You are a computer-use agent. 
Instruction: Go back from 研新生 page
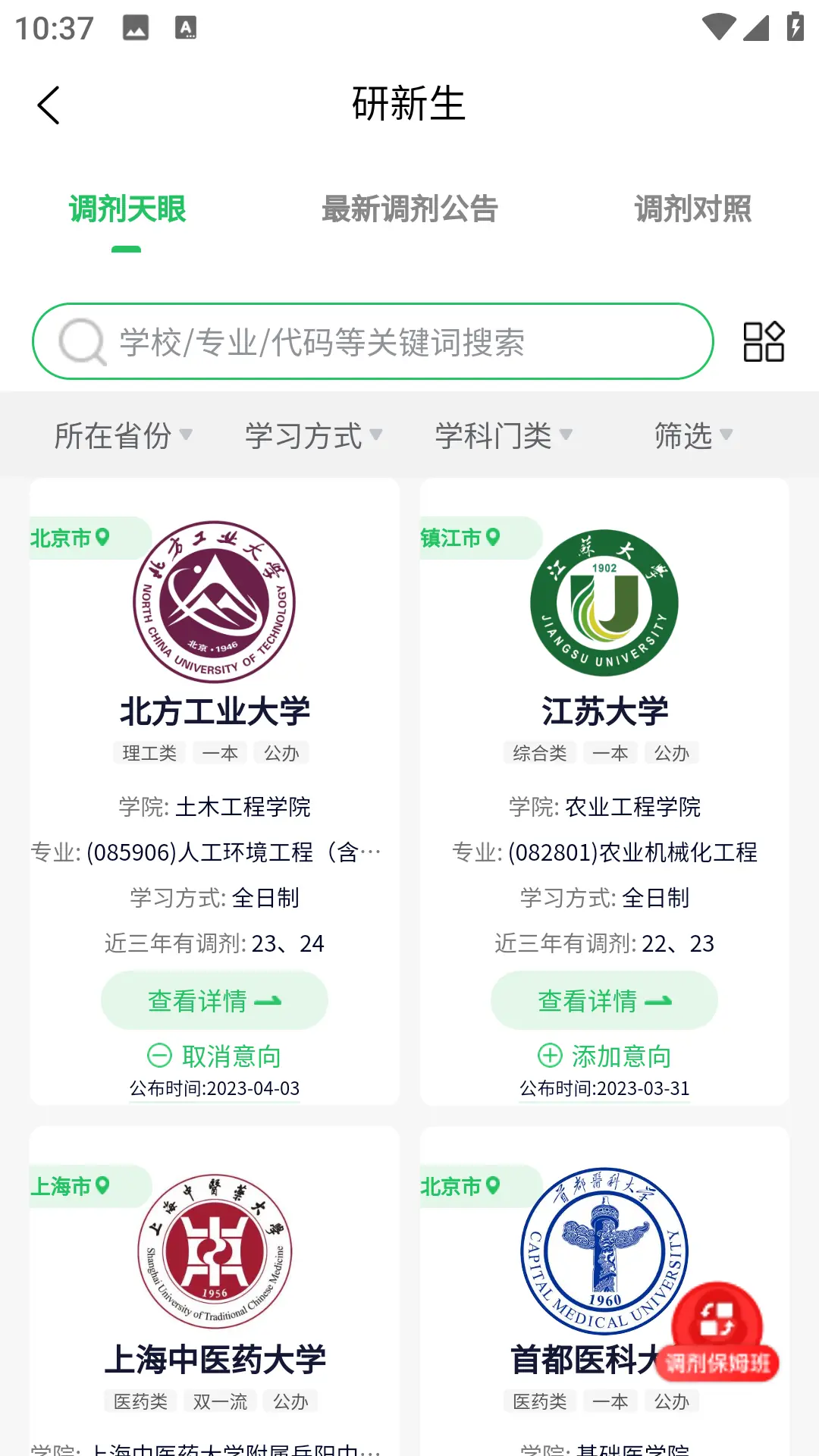(x=49, y=105)
